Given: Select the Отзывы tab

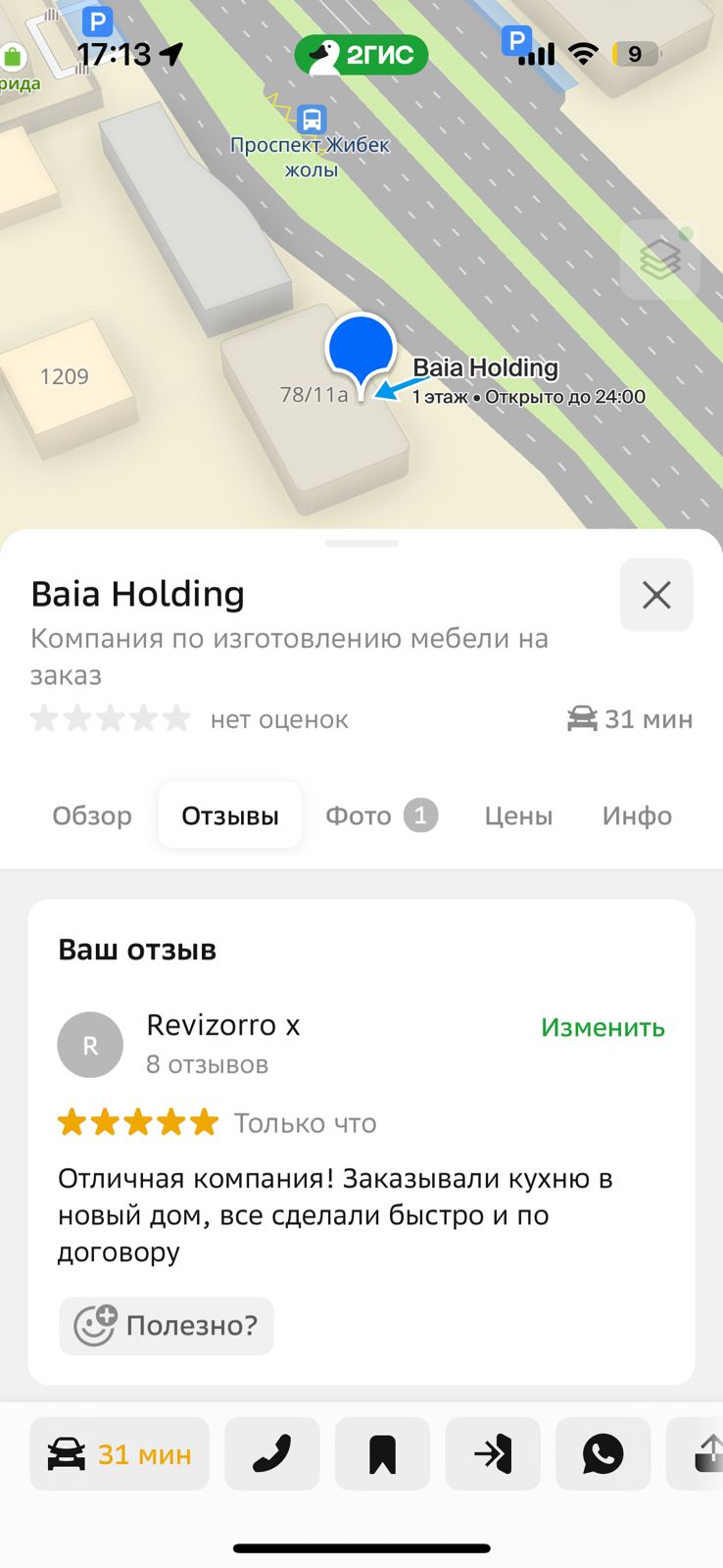Looking at the screenshot, I should pos(230,815).
